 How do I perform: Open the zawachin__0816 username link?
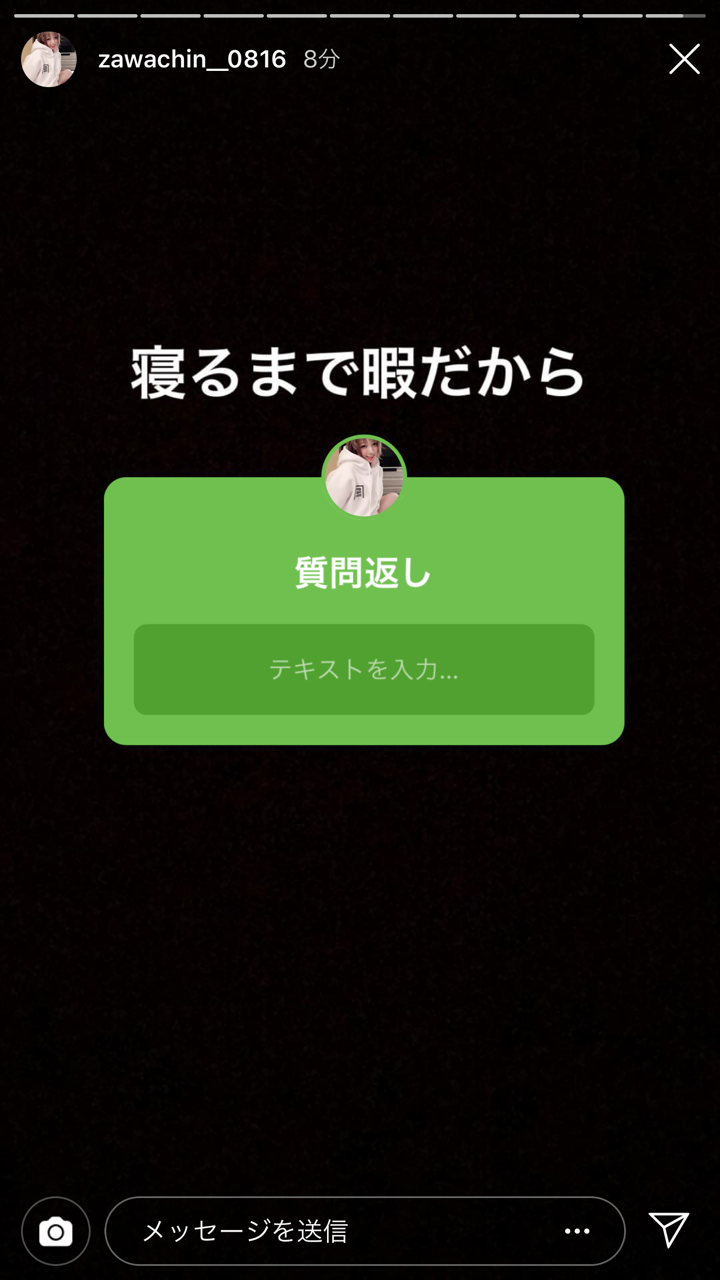point(192,60)
